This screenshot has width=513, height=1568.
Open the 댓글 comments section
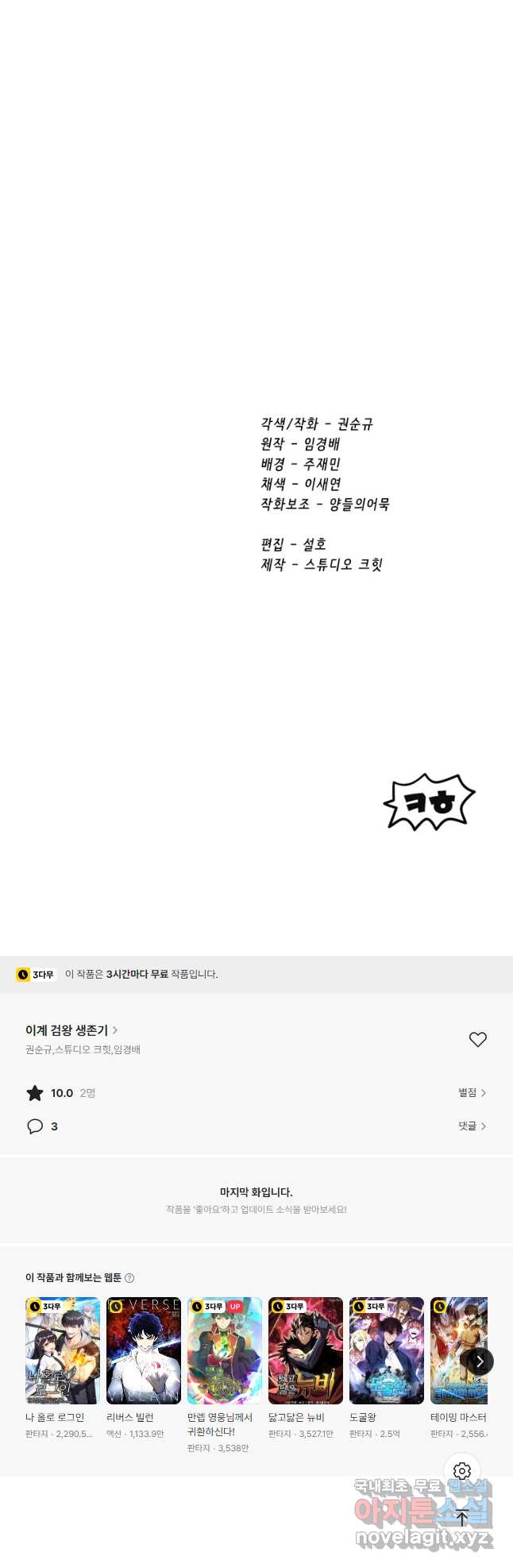coord(472,1126)
